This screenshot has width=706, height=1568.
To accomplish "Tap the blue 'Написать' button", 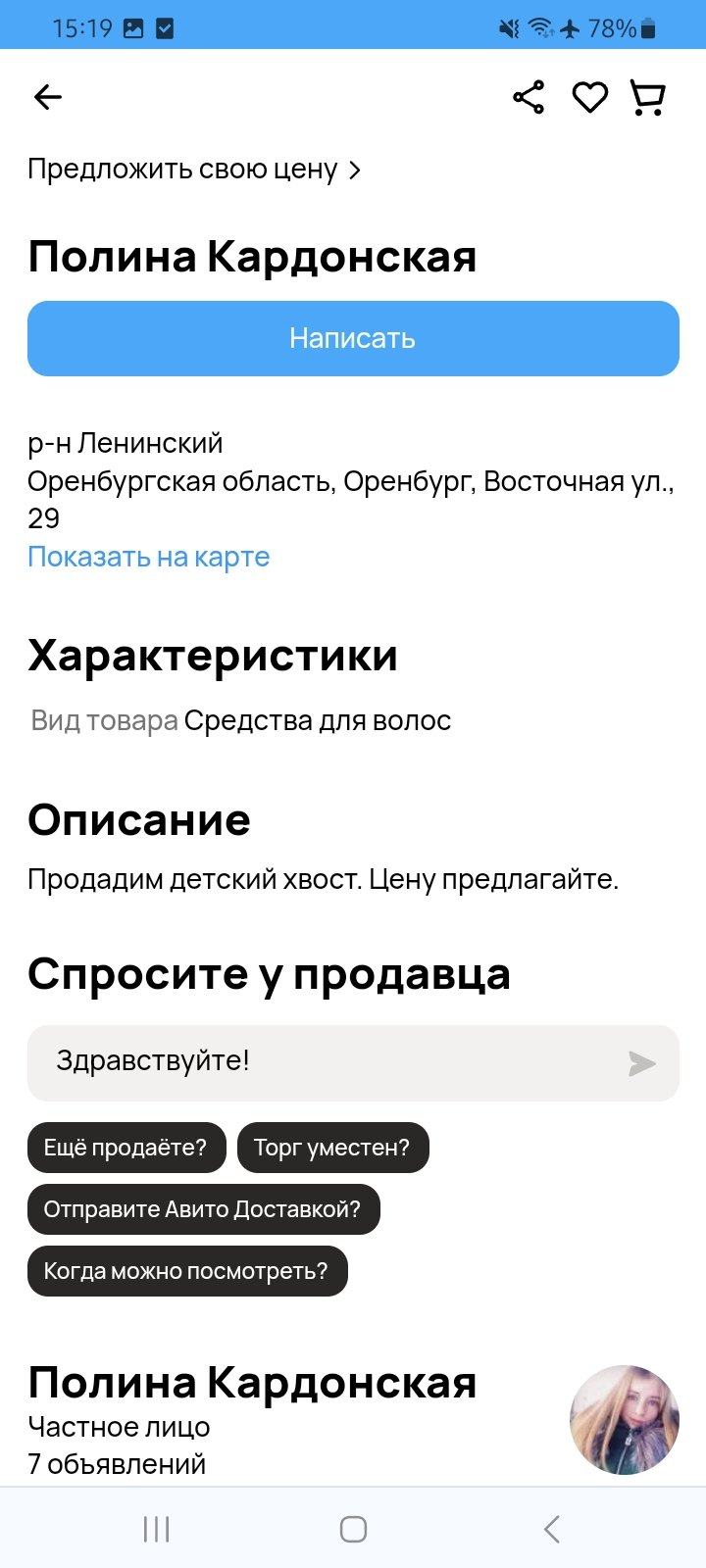I will 353,338.
